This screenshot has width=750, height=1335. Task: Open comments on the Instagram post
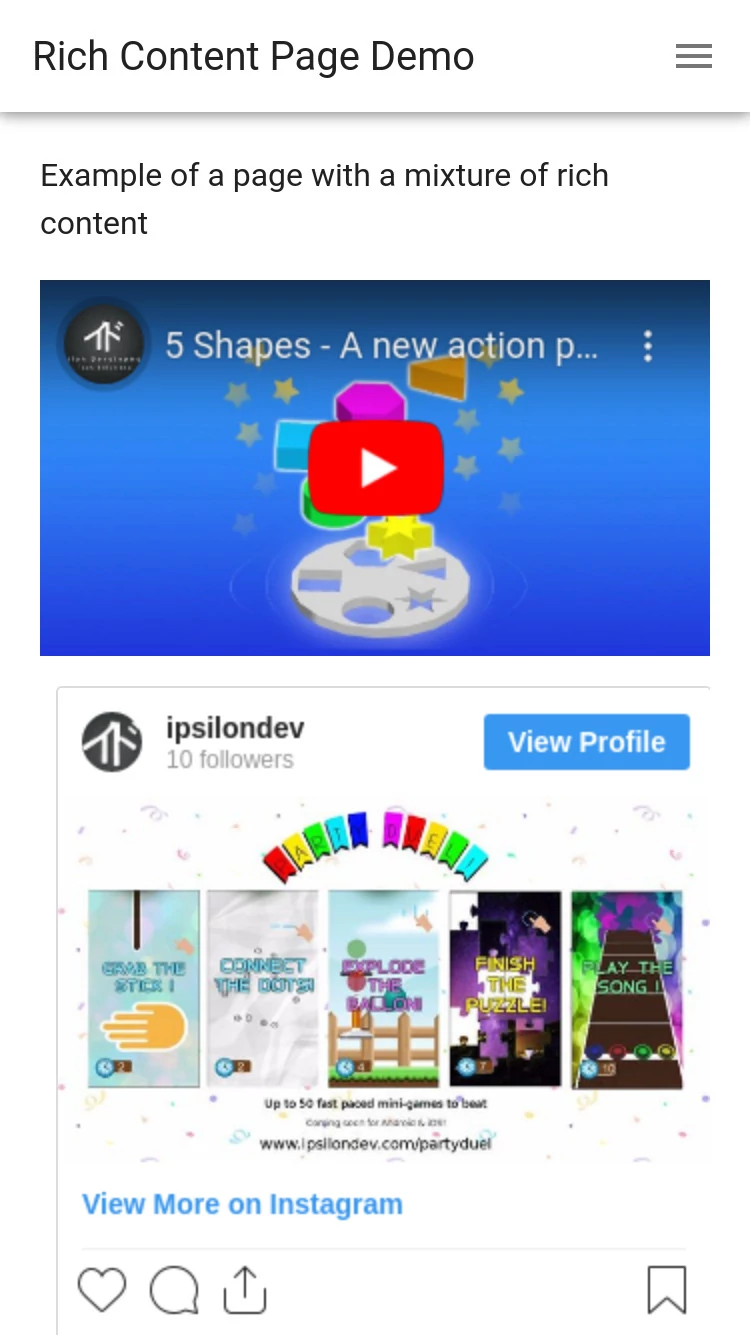(174, 1289)
